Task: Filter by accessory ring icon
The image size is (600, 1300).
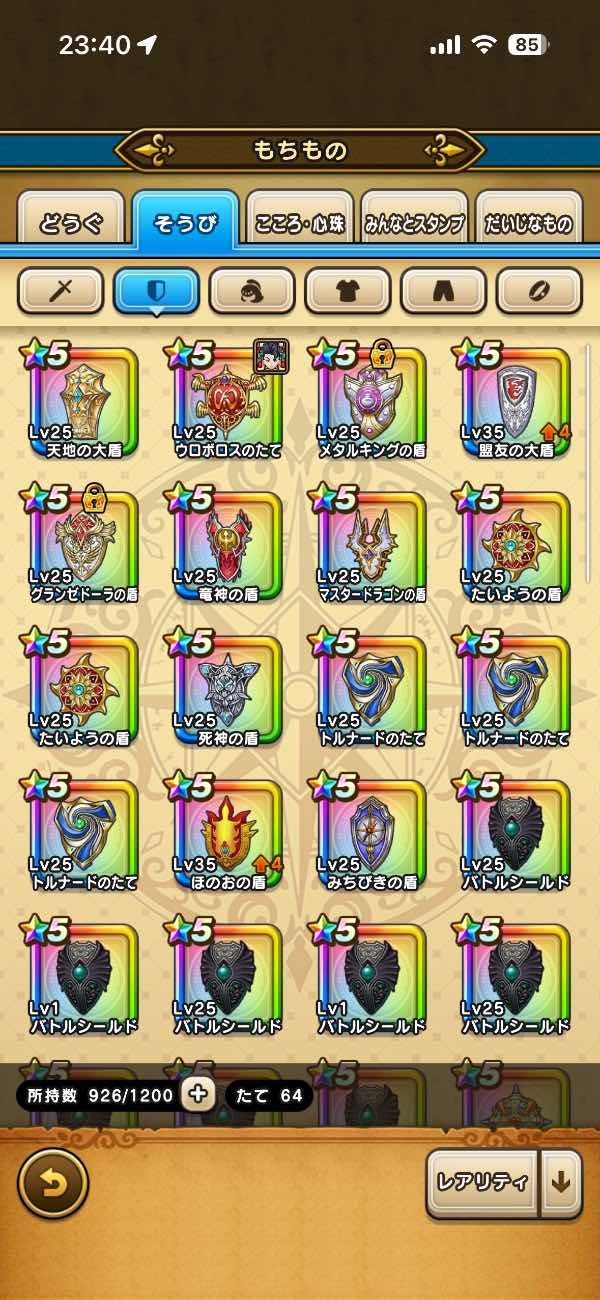Action: point(539,291)
